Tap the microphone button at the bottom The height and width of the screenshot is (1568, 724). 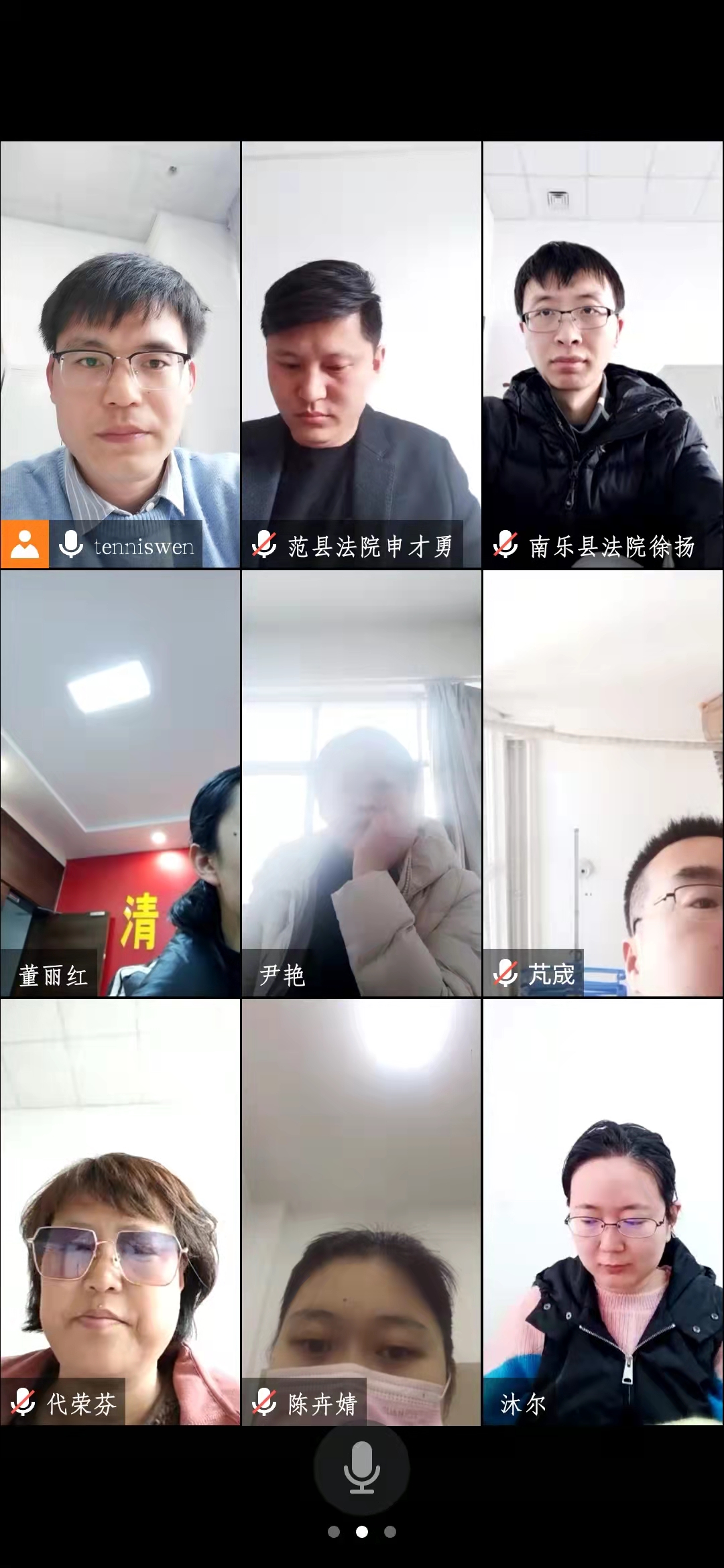[362, 1467]
